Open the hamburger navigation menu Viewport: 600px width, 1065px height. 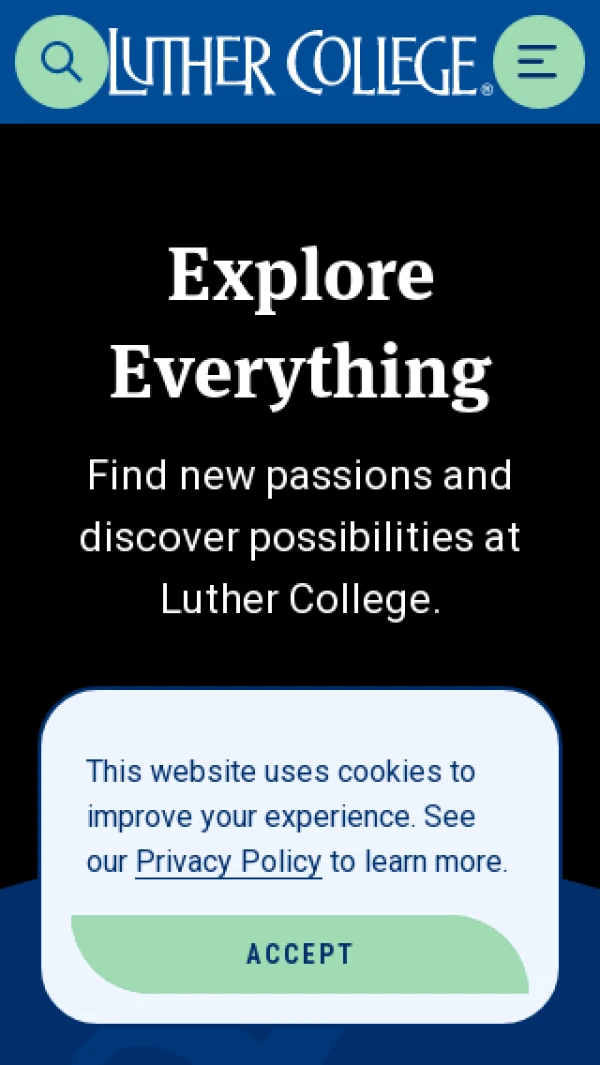coord(538,62)
